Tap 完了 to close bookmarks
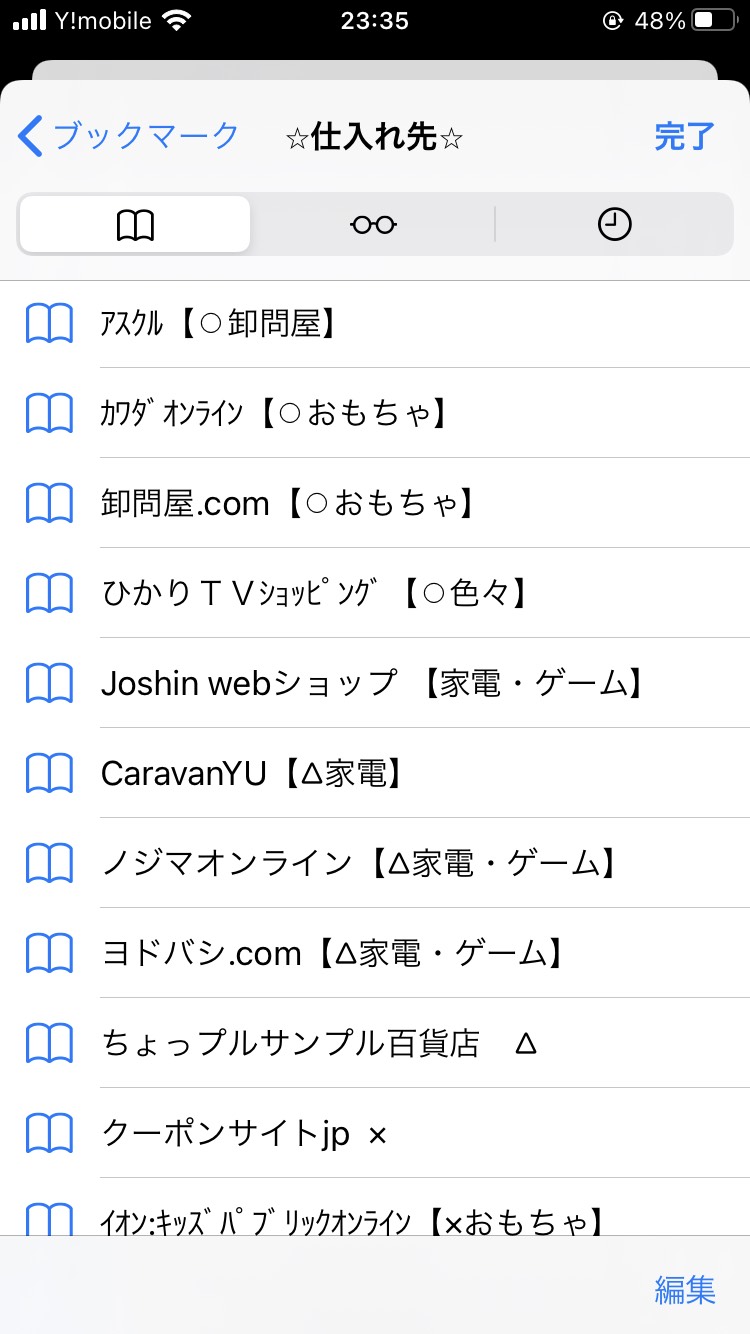The image size is (750, 1334). pyautogui.click(x=685, y=136)
